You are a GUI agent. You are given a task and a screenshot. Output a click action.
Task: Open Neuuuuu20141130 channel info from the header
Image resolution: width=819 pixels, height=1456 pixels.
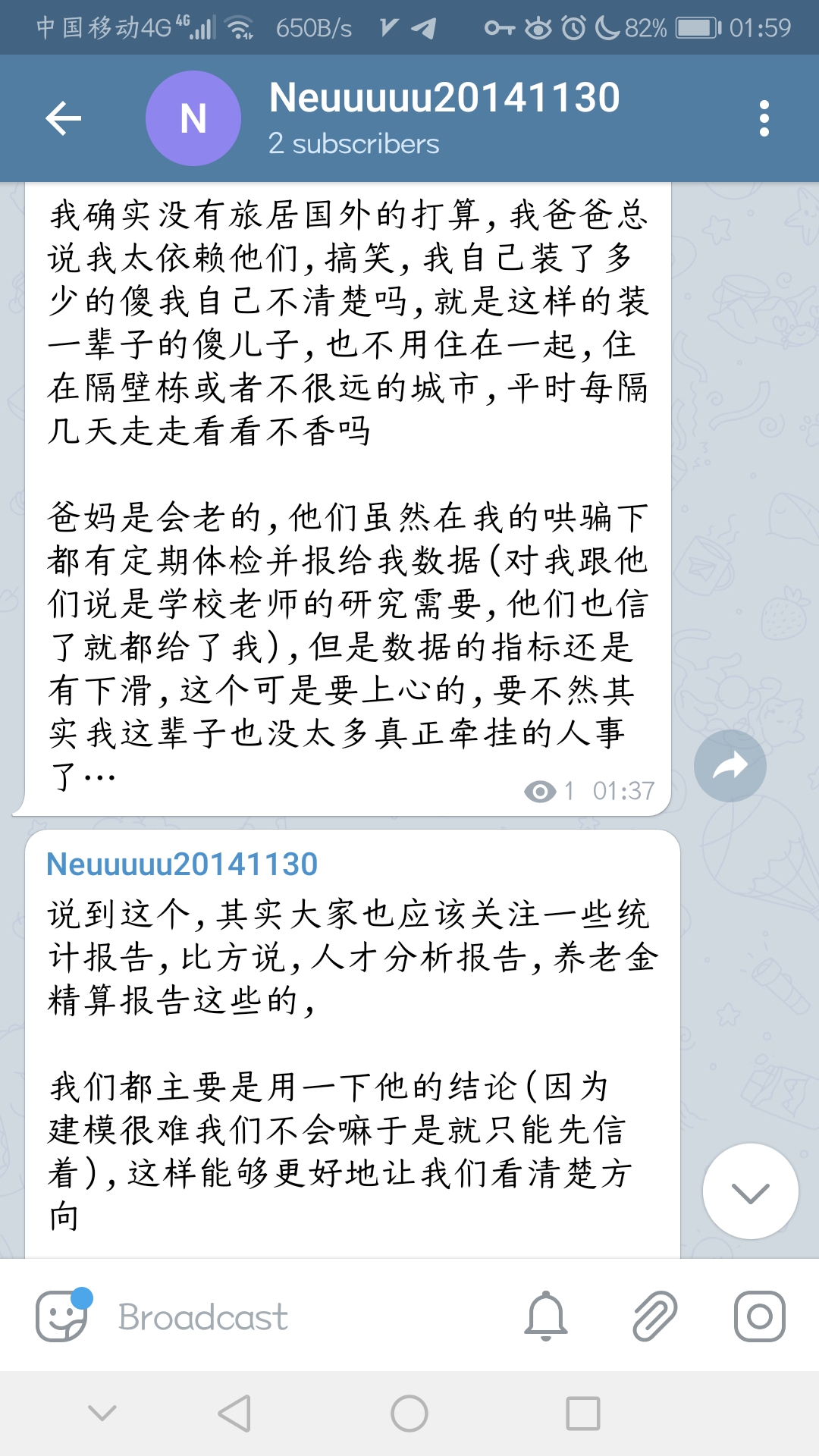(444, 118)
